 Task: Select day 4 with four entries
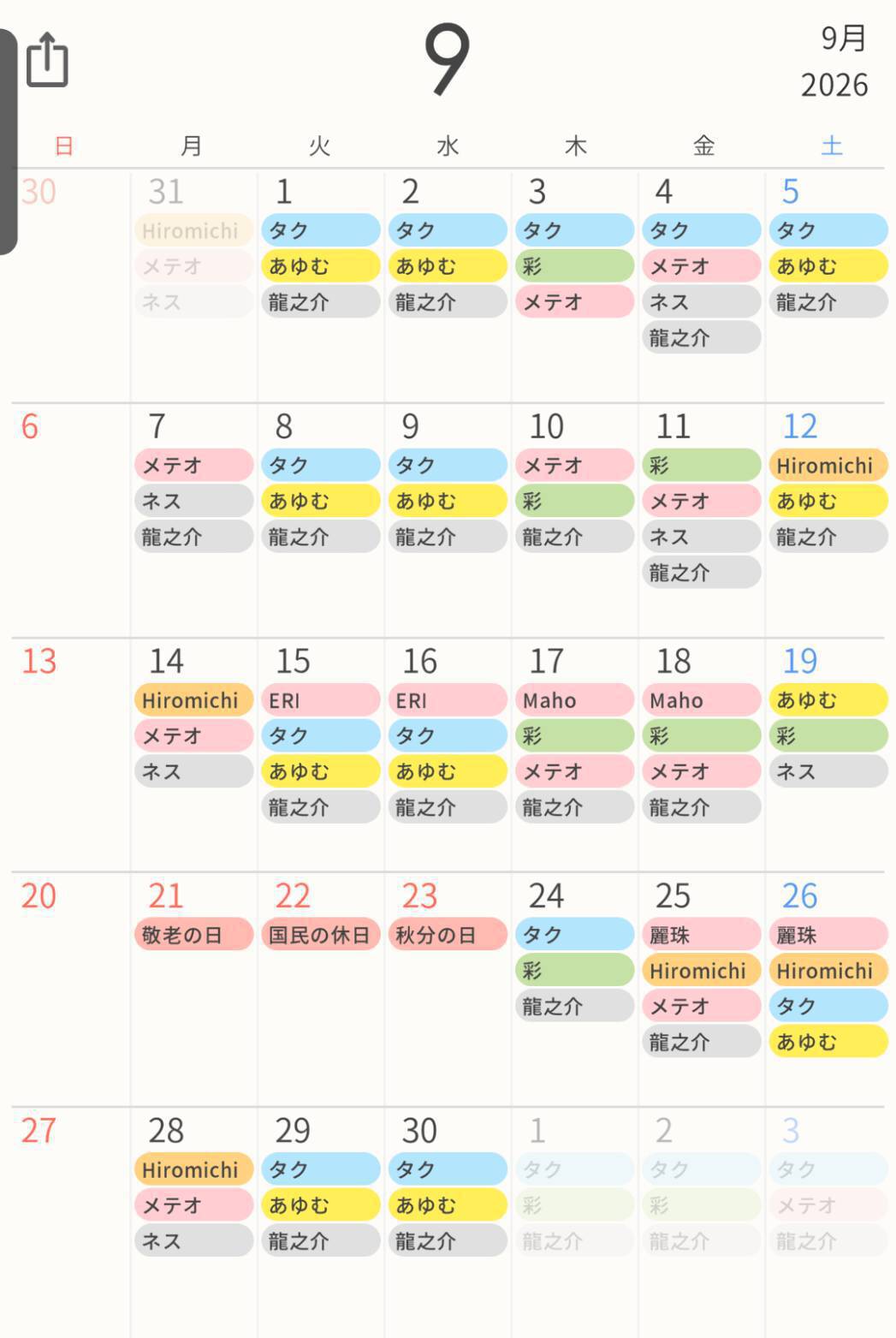point(702,286)
